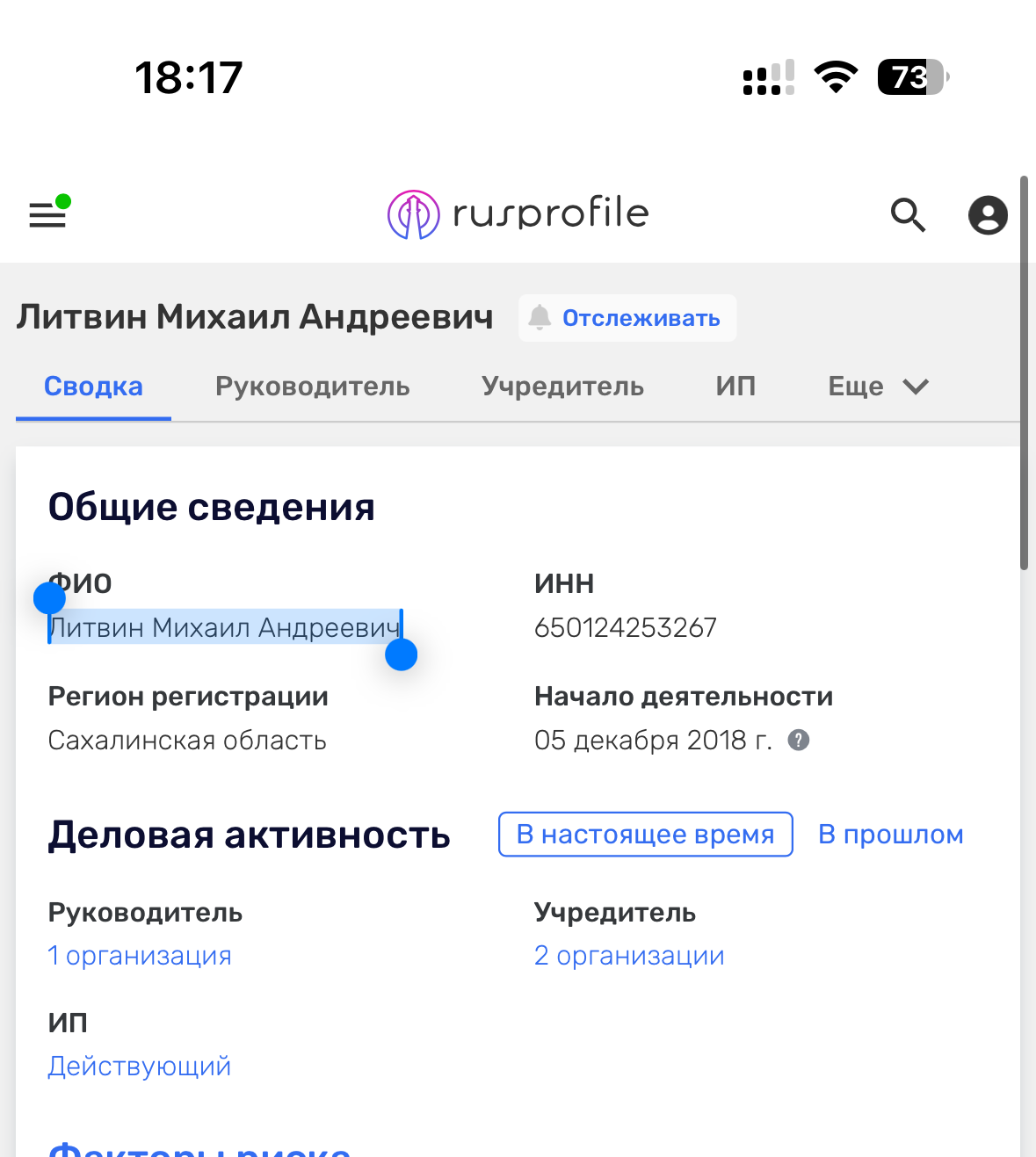Open the search magnifier icon
Screen dimensions: 1036x1157
pos(908,214)
